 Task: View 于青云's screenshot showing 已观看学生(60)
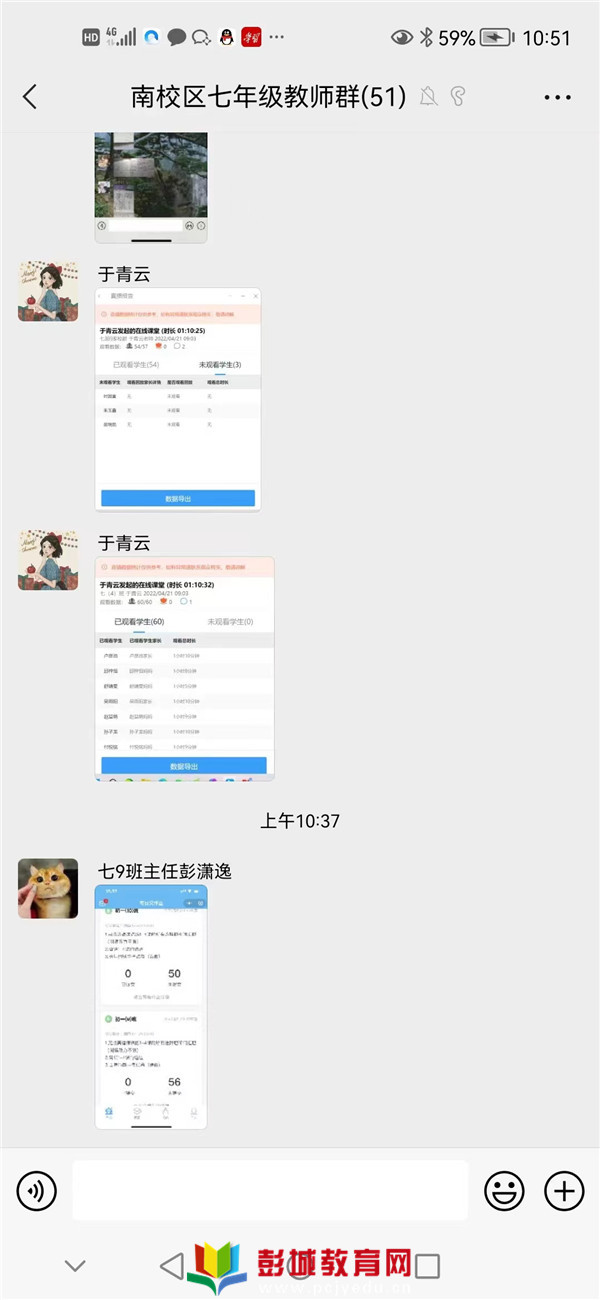(x=184, y=668)
